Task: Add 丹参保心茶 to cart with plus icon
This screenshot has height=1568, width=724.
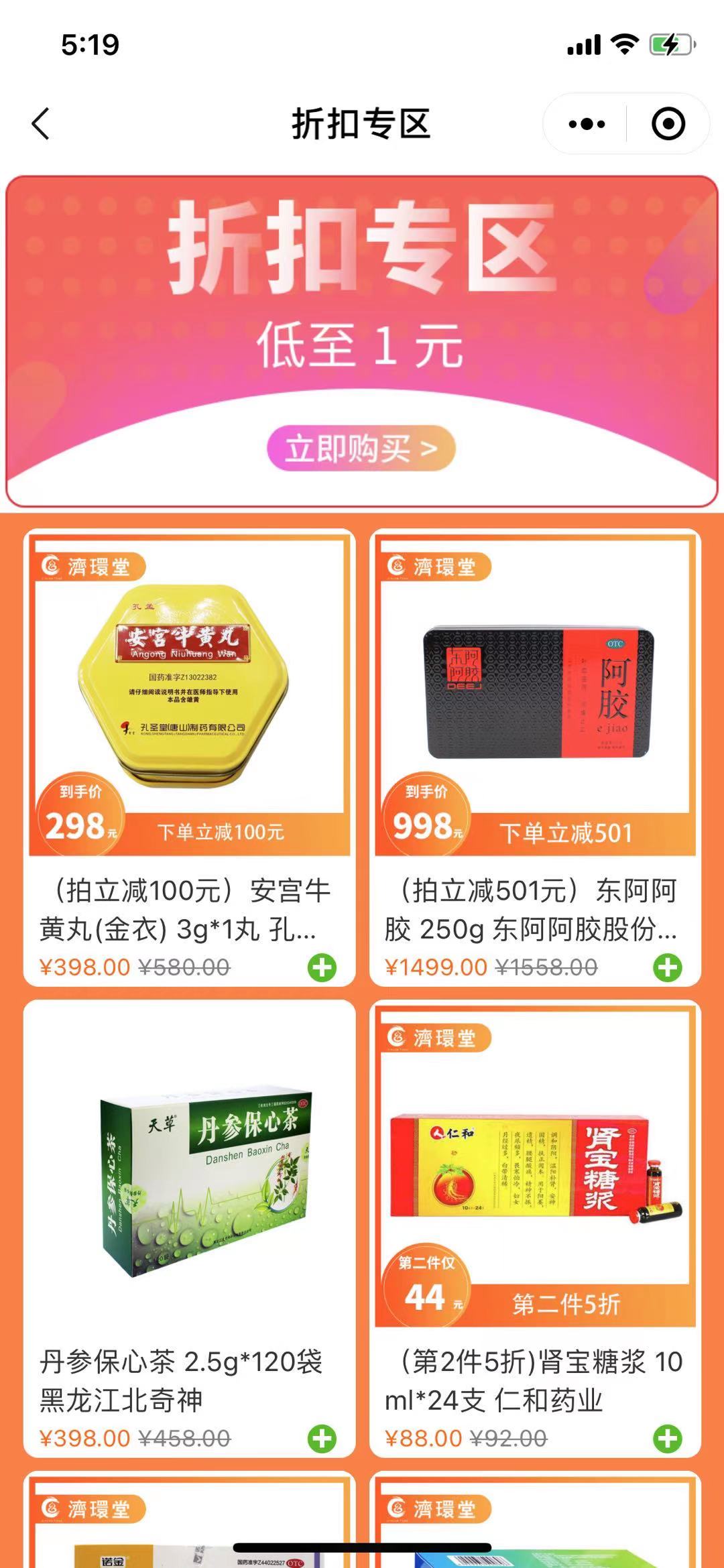Action: point(322,1439)
